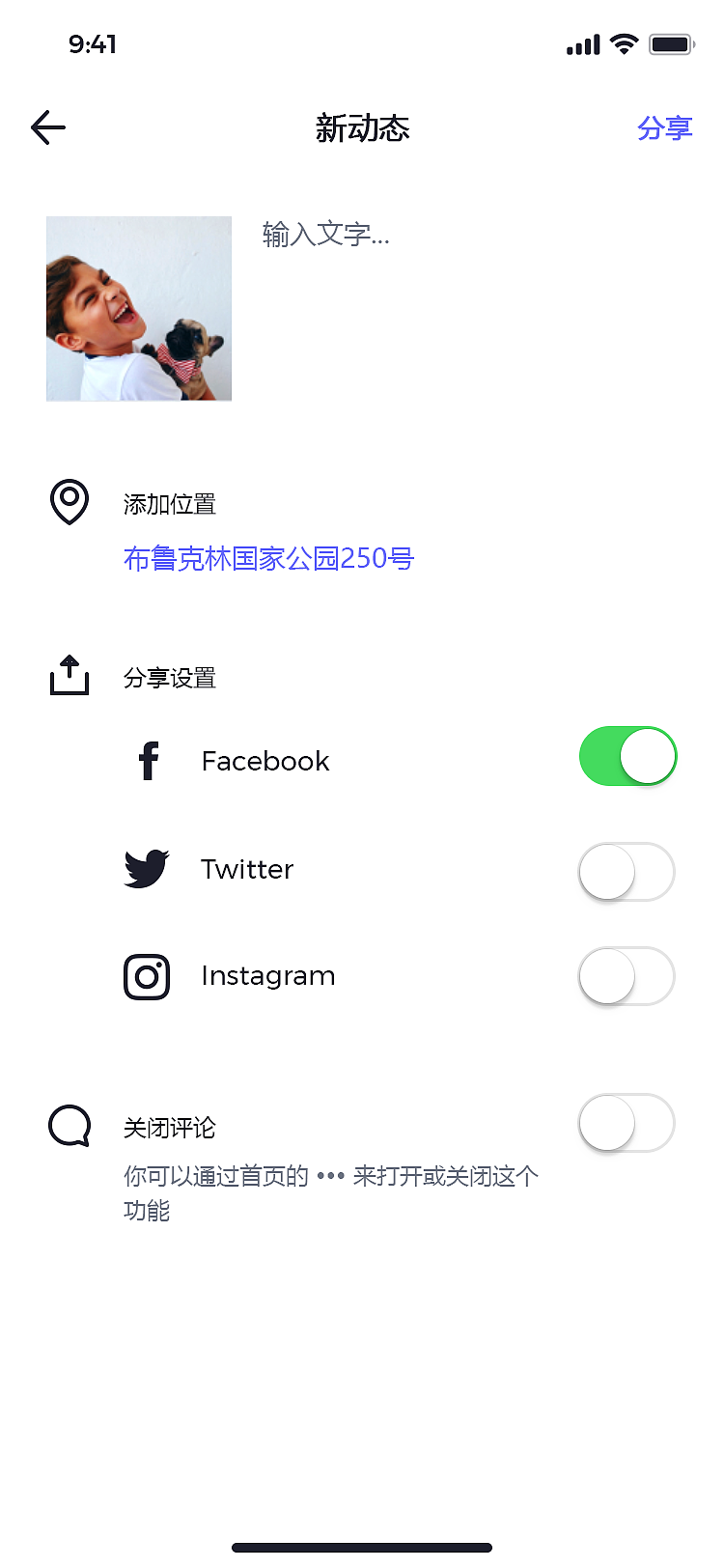Viewport: 724px width, 1568px height.
Task: Open the attached photo thumbnail
Action: tap(138, 308)
